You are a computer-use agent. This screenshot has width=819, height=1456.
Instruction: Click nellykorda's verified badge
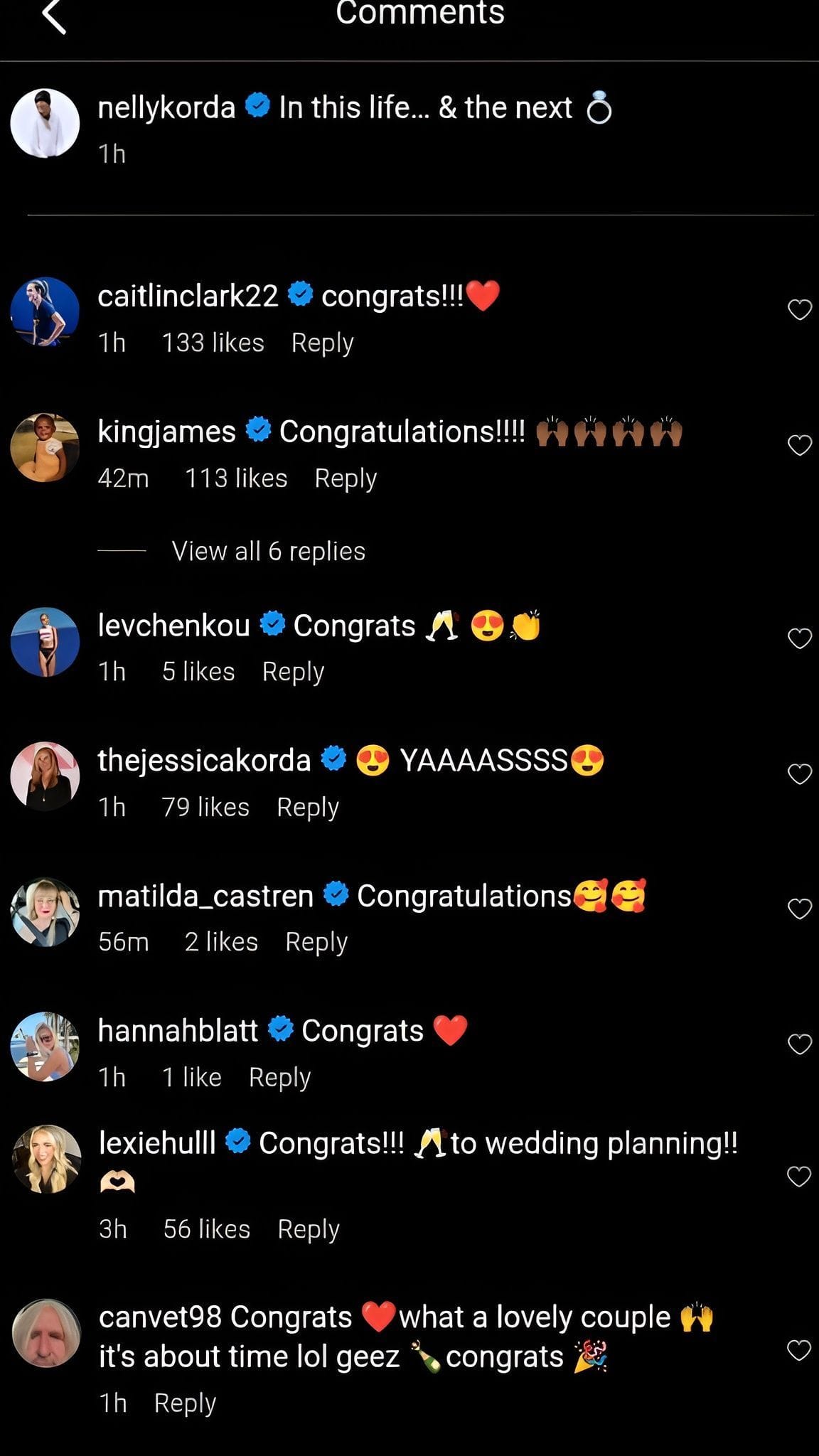[x=257, y=105]
